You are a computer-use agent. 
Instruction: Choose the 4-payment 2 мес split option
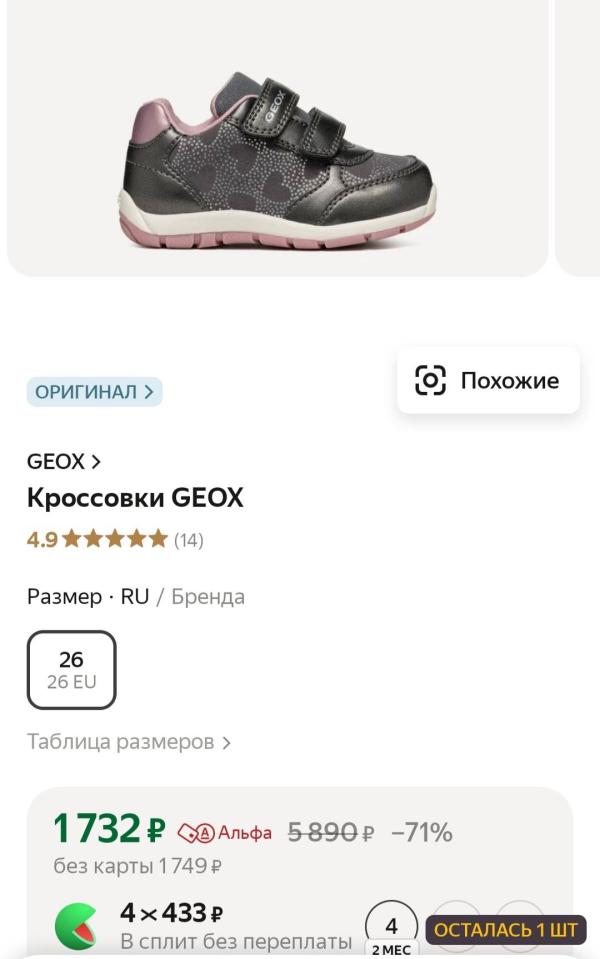(x=391, y=927)
